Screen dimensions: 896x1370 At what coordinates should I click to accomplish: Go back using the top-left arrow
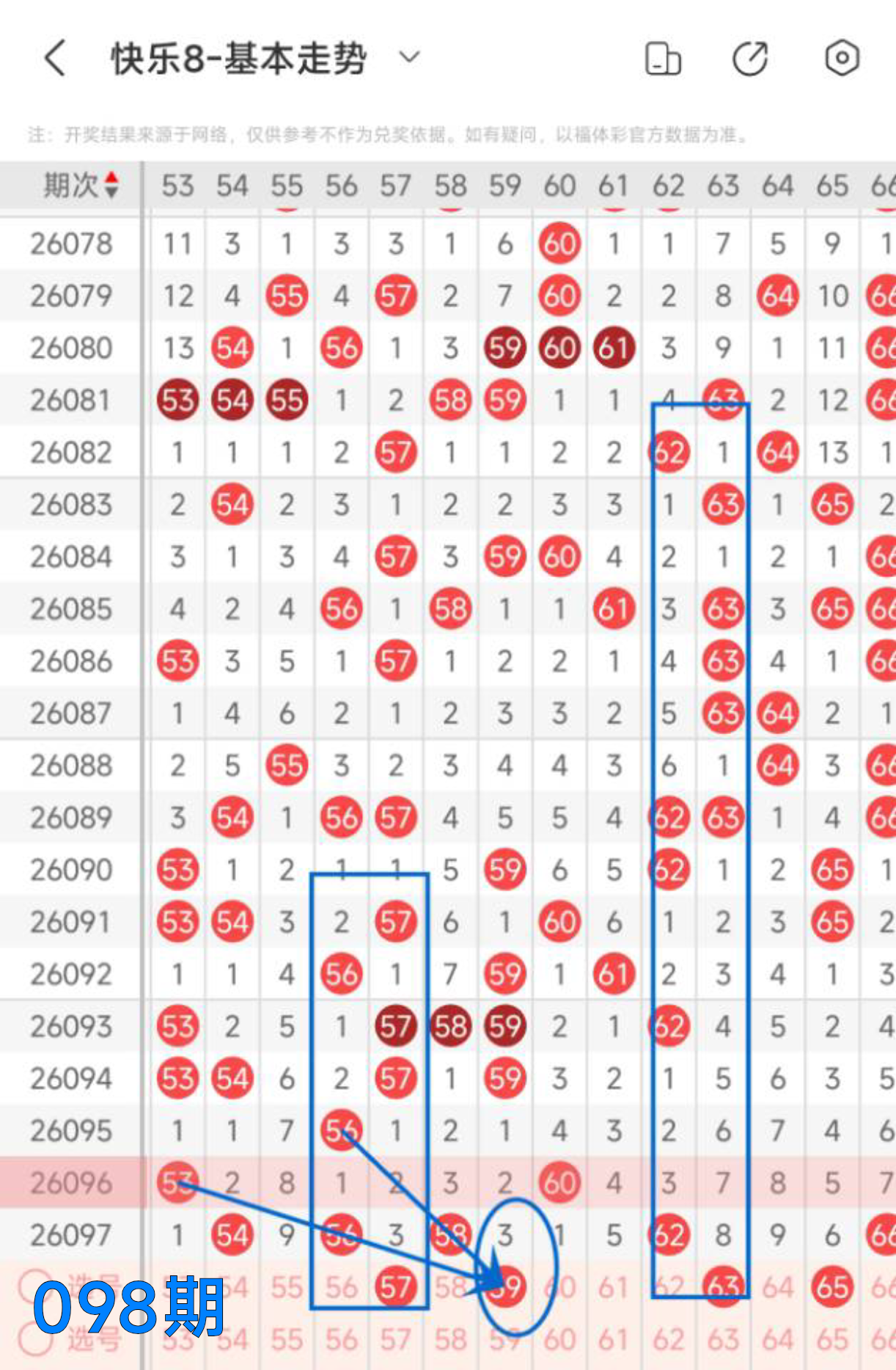55,58
